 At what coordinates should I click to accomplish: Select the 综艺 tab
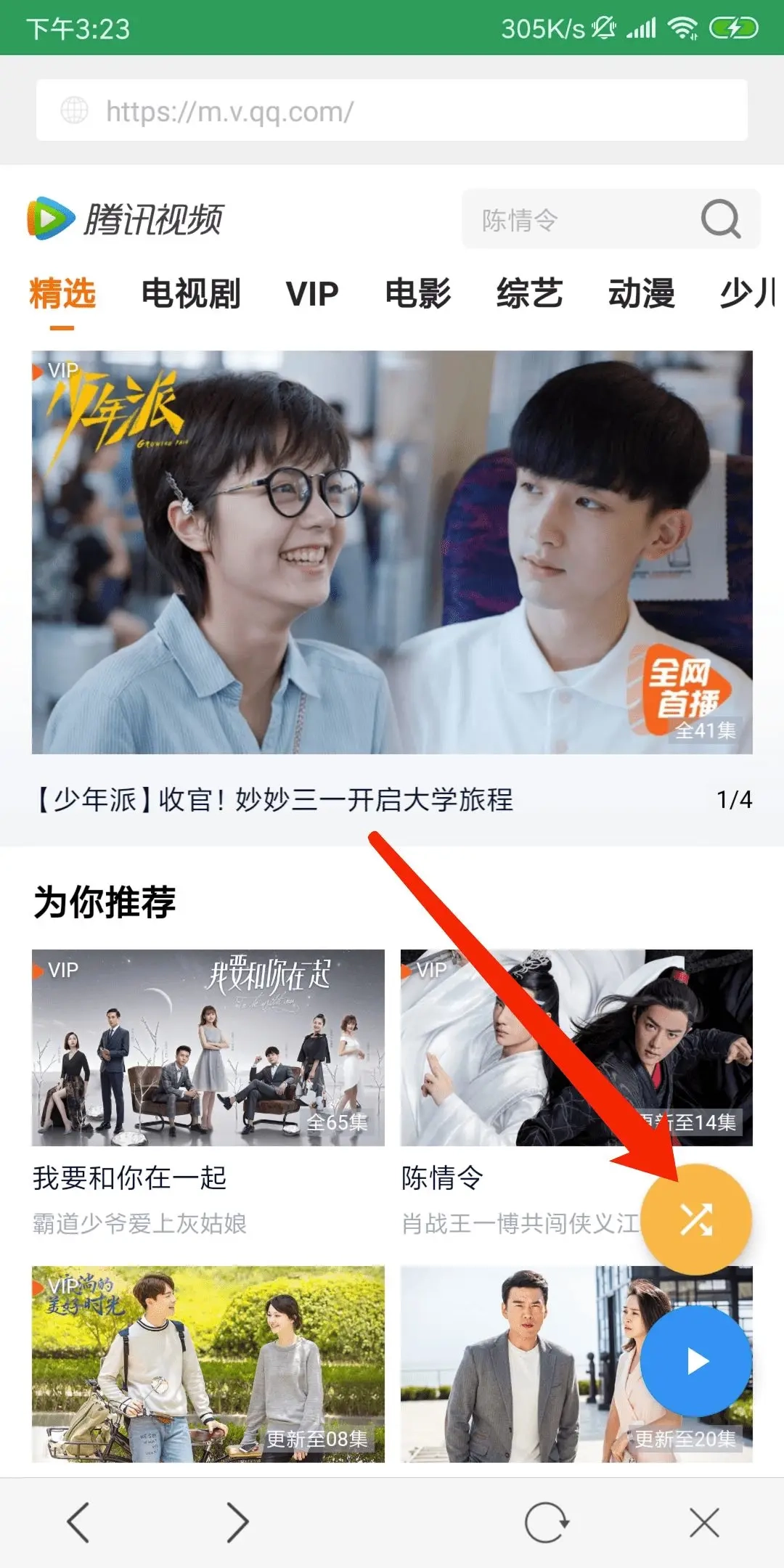(530, 294)
